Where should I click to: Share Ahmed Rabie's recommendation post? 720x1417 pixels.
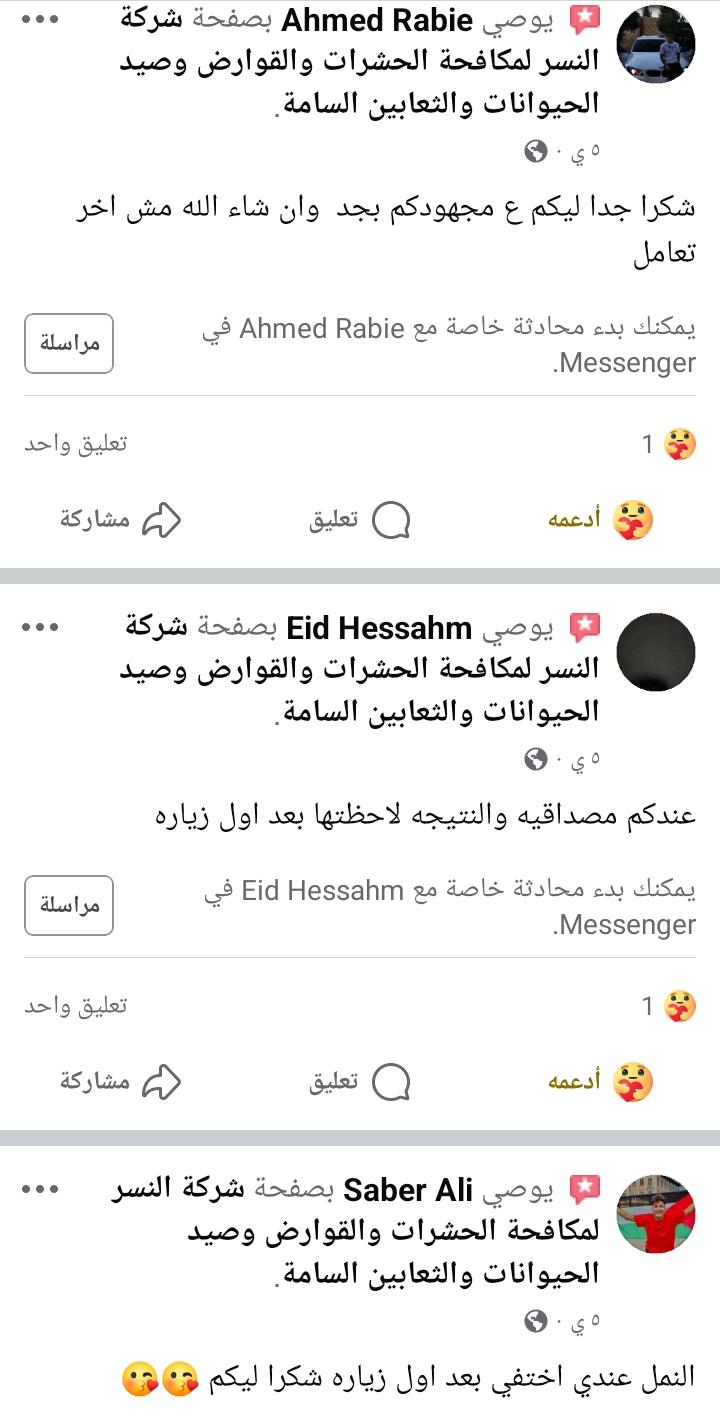coord(120,520)
